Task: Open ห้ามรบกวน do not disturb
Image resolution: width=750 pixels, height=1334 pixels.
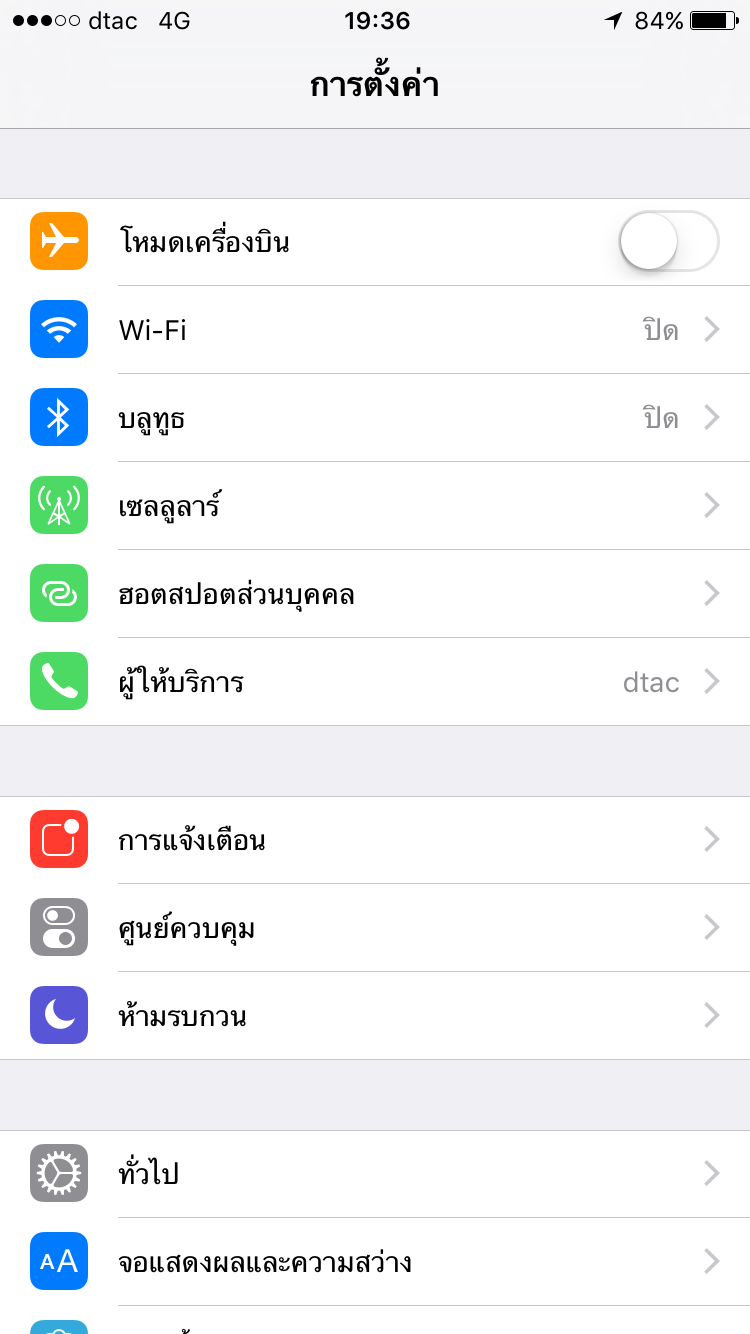Action: tap(375, 1016)
